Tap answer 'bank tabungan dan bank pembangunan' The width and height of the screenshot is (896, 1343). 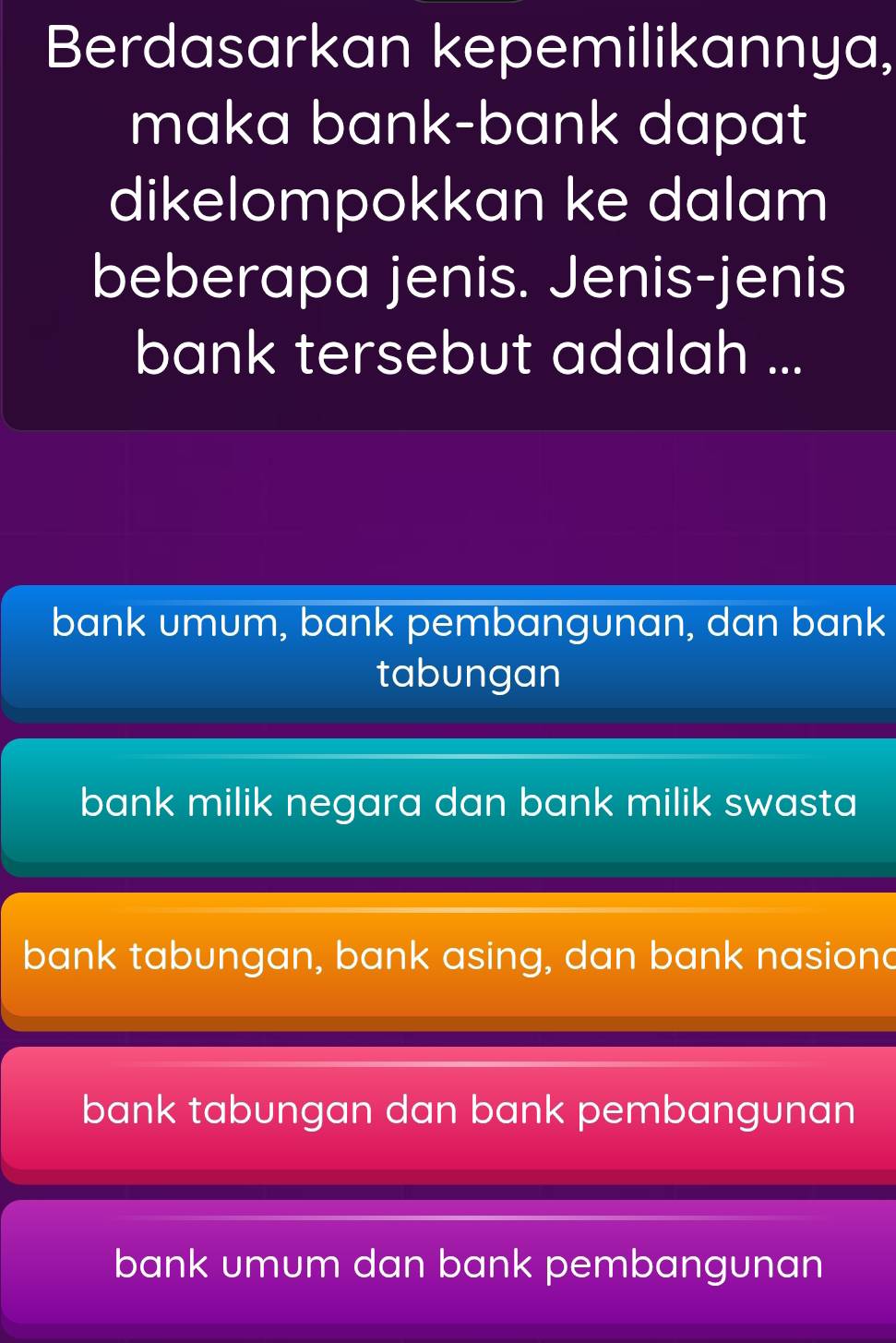[468, 1109]
